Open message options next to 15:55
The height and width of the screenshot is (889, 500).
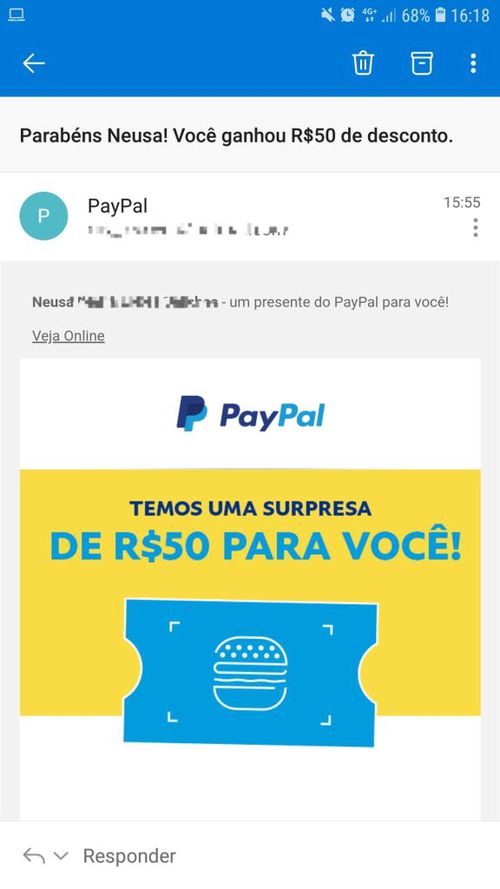pyautogui.click(x=475, y=227)
